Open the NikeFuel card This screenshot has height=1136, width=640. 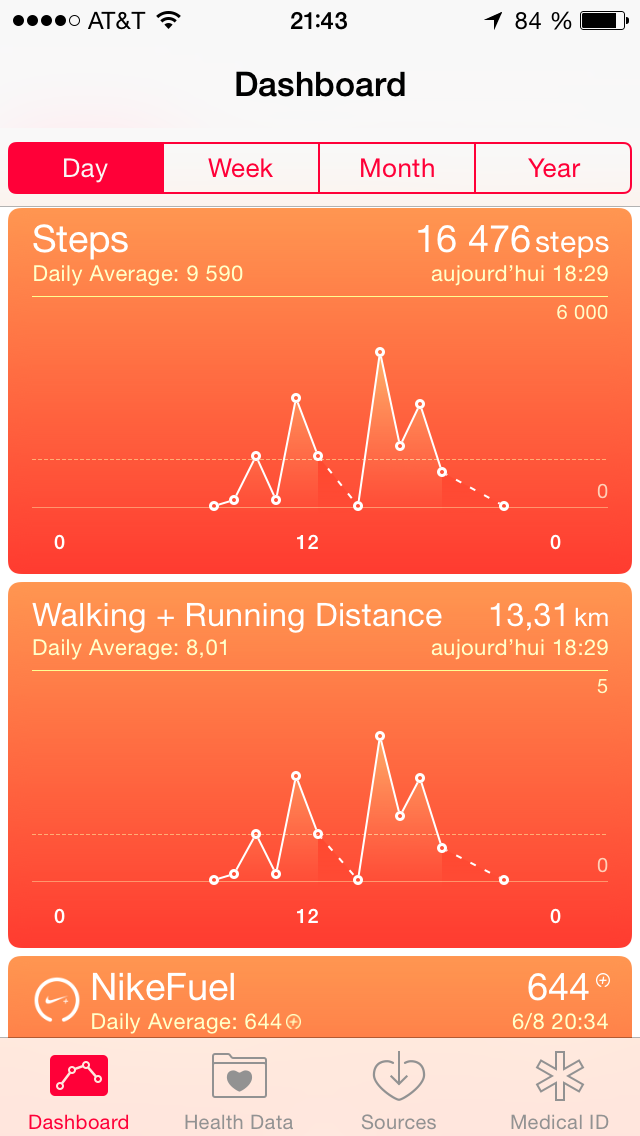(320, 998)
